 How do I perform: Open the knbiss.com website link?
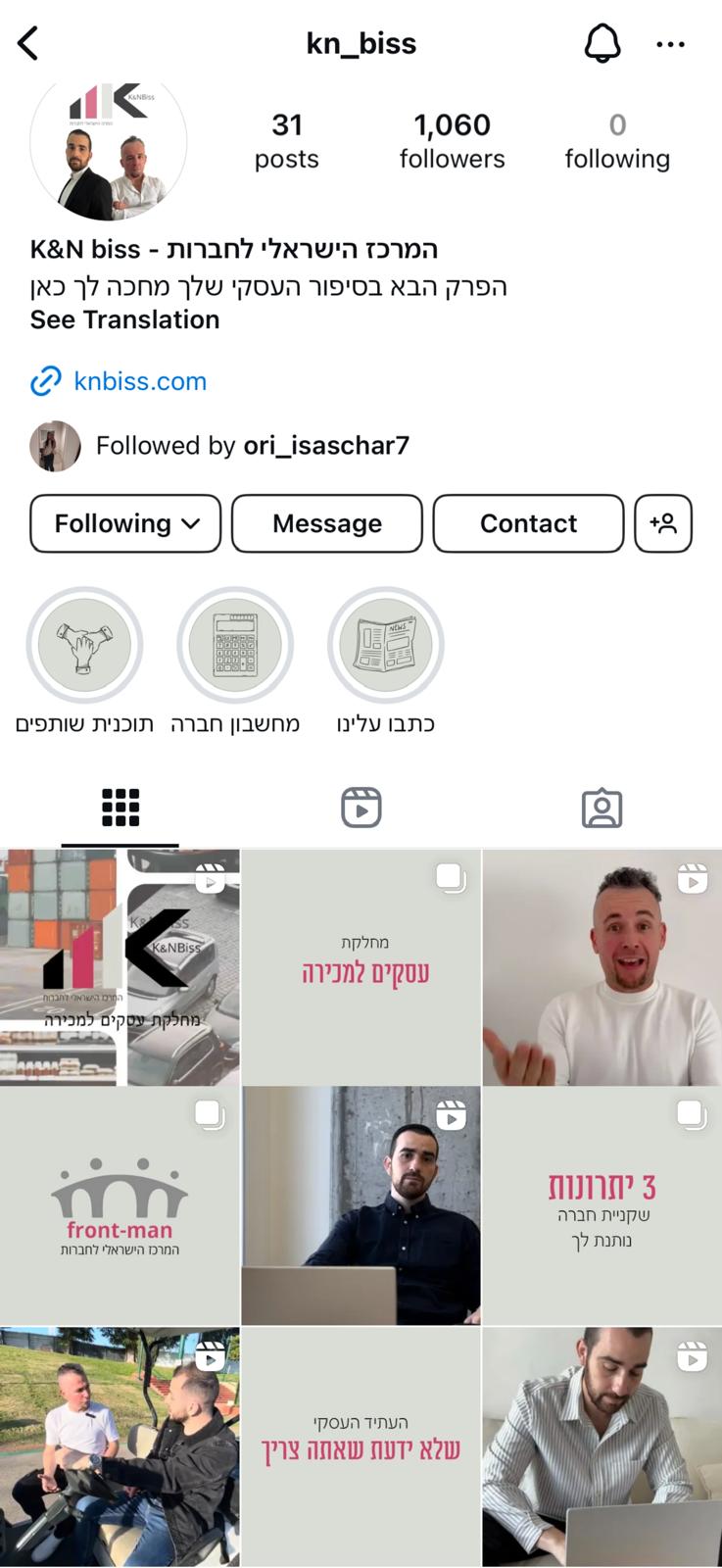tap(140, 381)
